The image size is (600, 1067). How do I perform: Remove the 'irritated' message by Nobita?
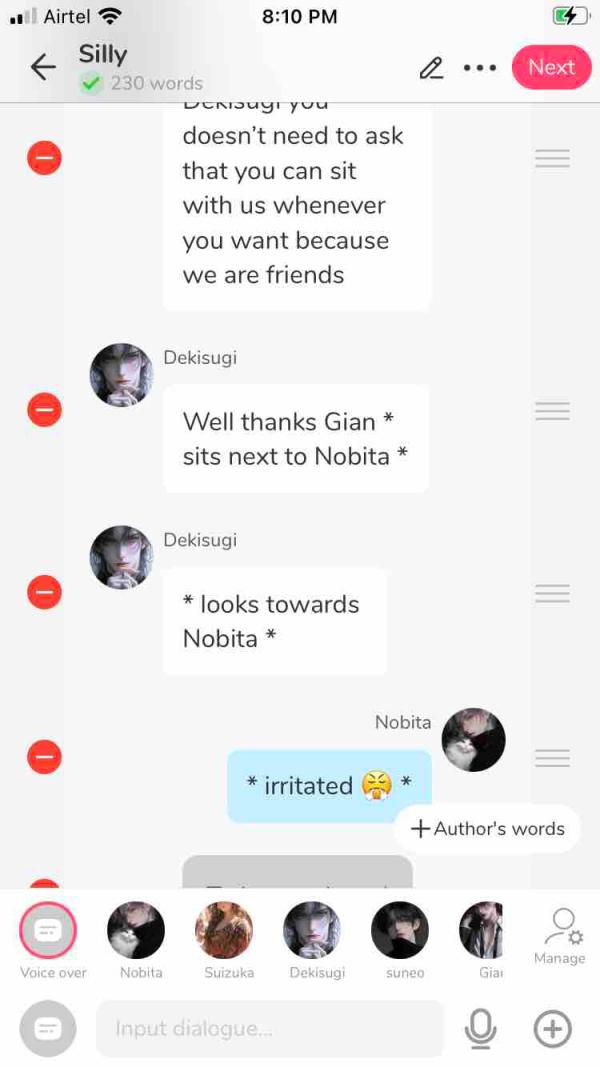[x=44, y=758]
